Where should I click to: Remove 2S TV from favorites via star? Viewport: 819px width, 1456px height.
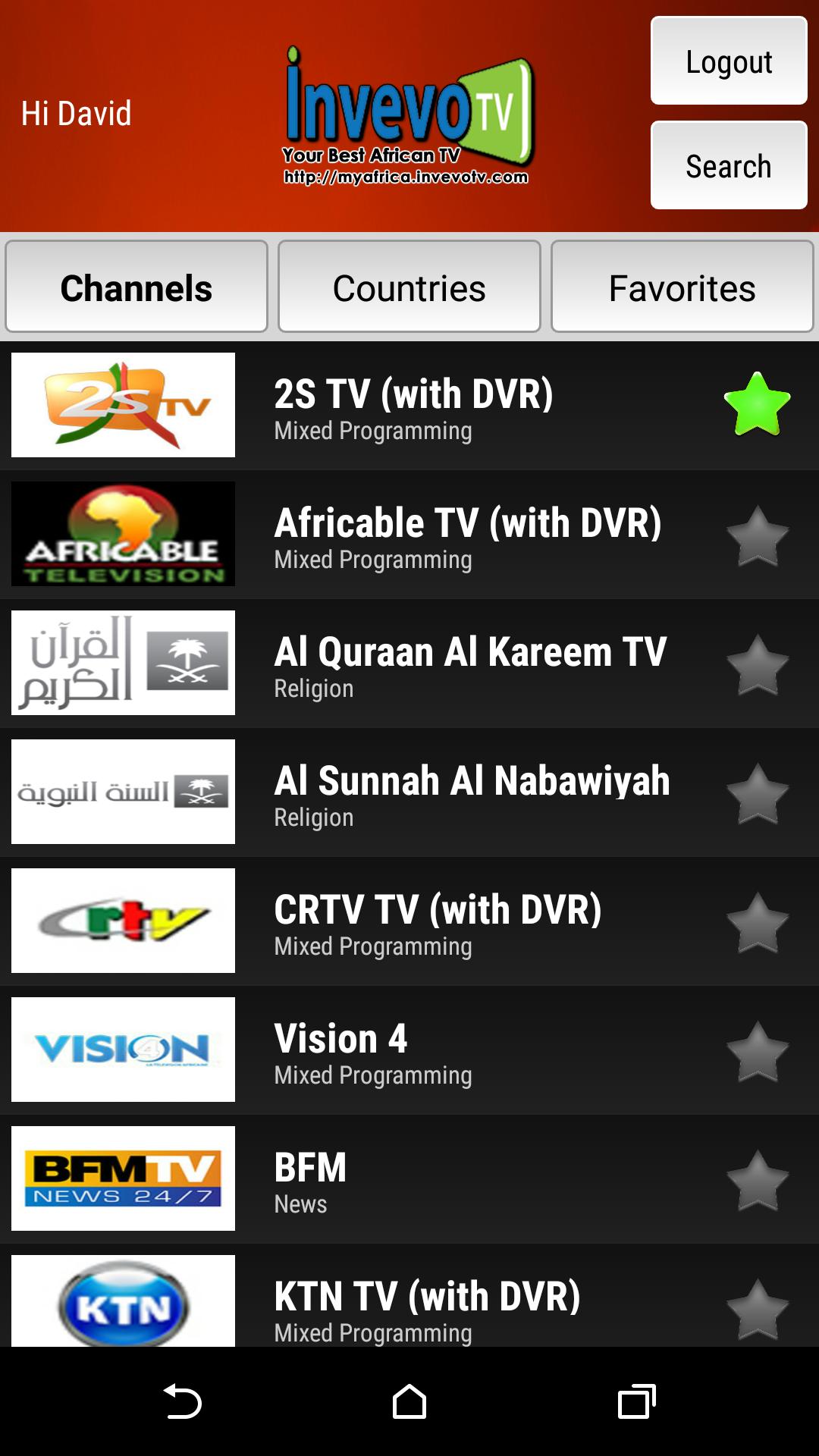(757, 404)
